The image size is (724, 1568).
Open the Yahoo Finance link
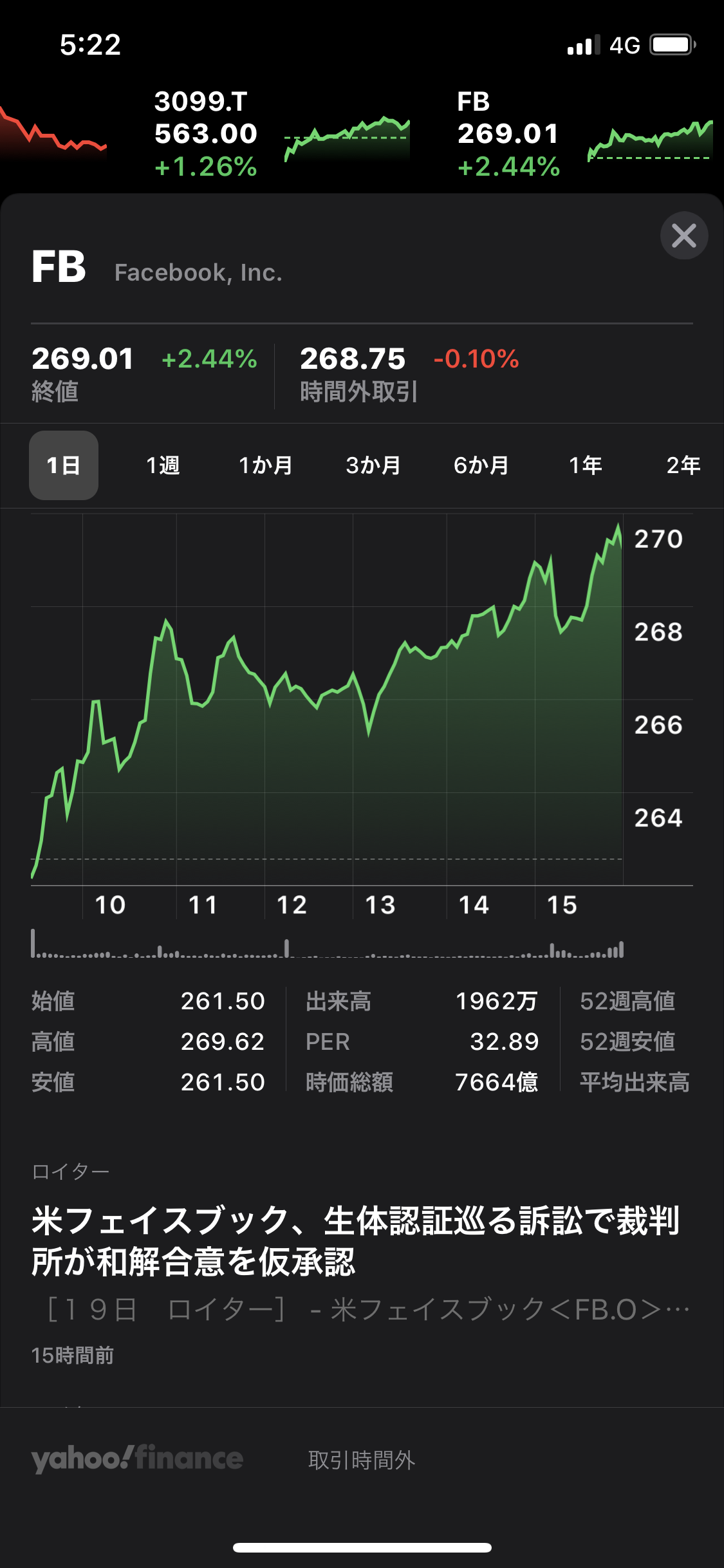click(x=137, y=1459)
